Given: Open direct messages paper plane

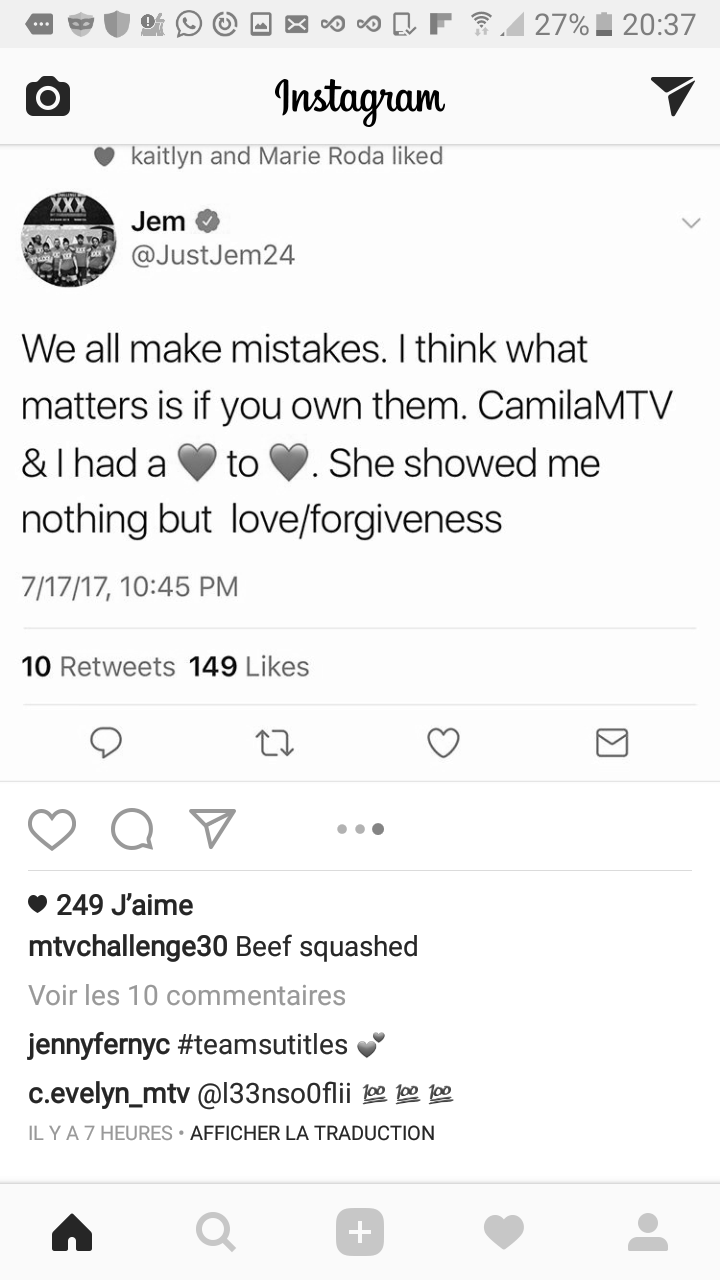Looking at the screenshot, I should (x=672, y=96).
